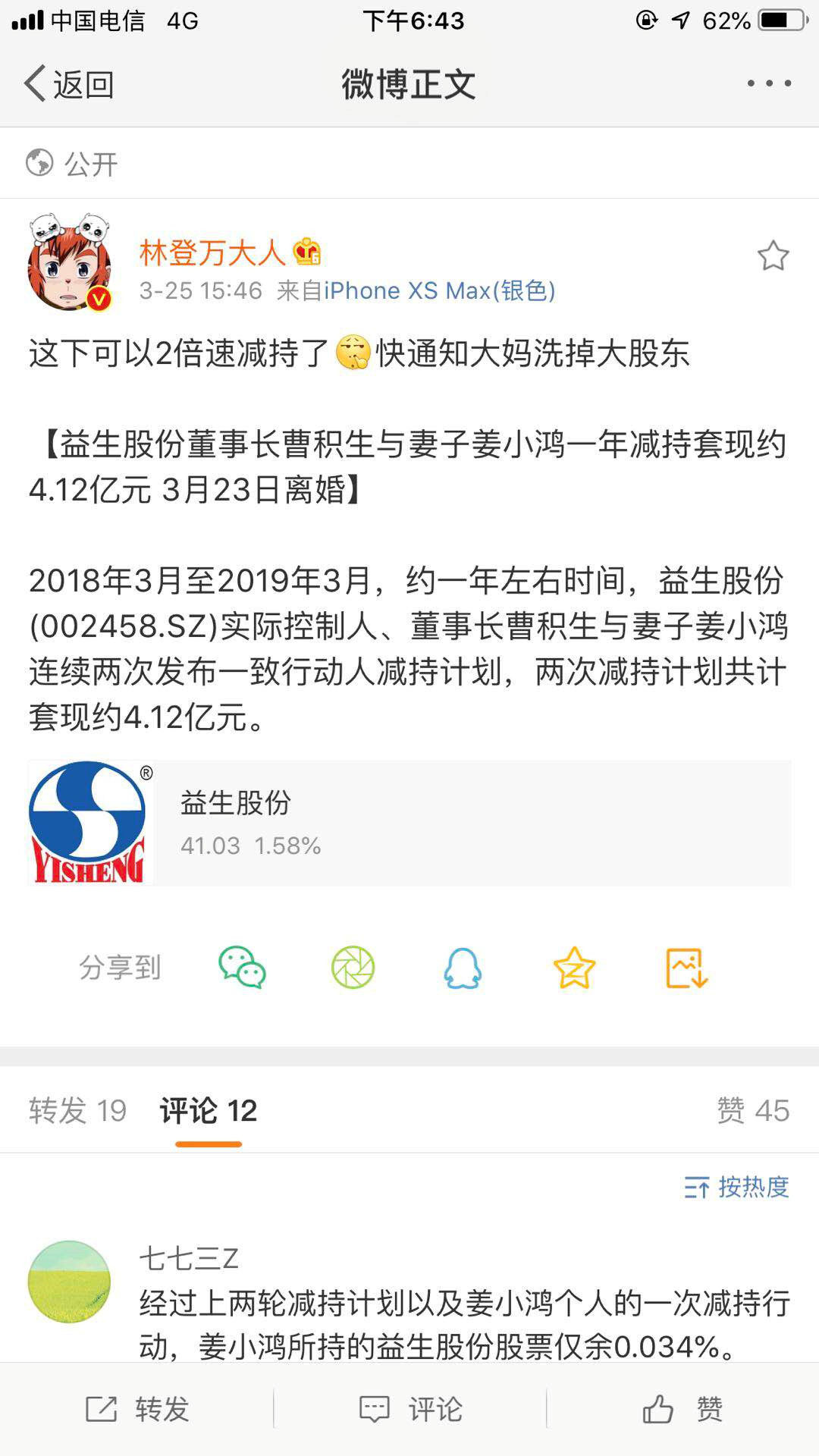The width and height of the screenshot is (819, 1456).
Task: Switch to 转发 19 tab
Action: [x=77, y=1111]
